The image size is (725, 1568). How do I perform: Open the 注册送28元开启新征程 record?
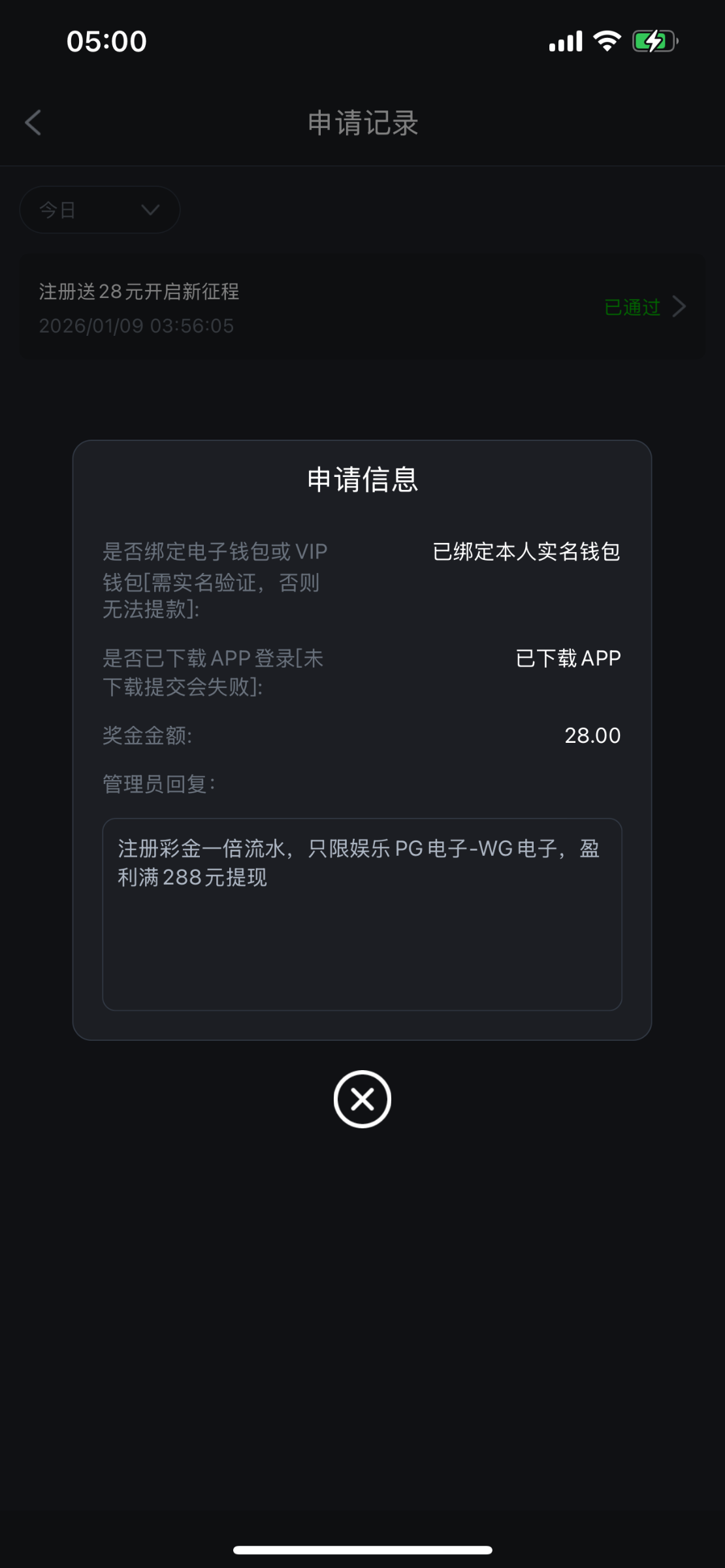[362, 307]
